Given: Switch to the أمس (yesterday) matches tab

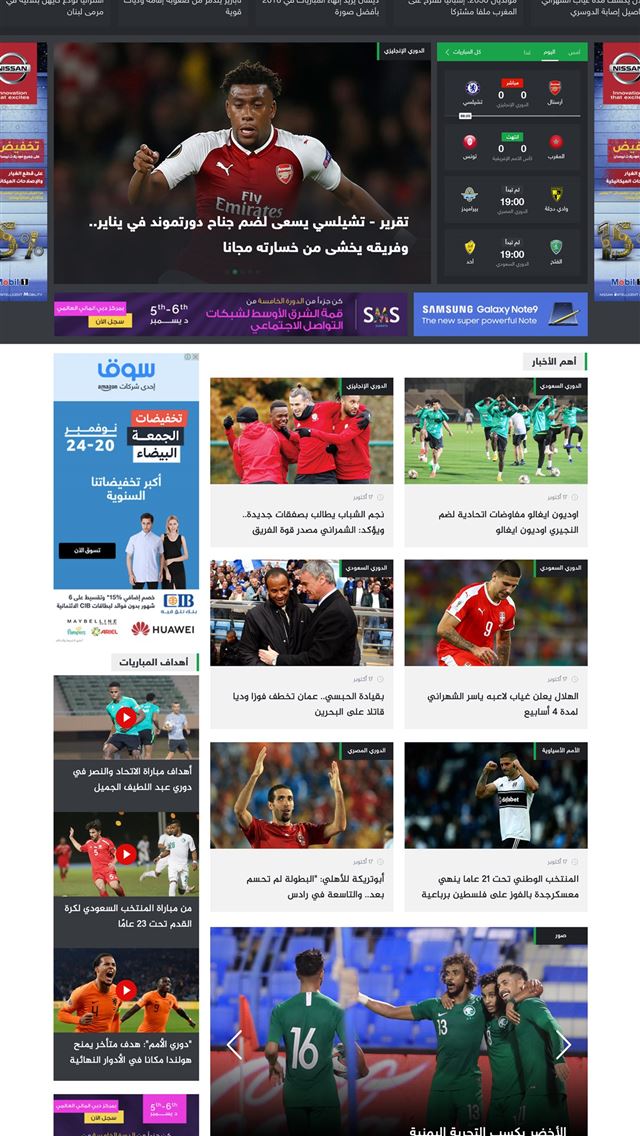Looking at the screenshot, I should coord(574,51).
